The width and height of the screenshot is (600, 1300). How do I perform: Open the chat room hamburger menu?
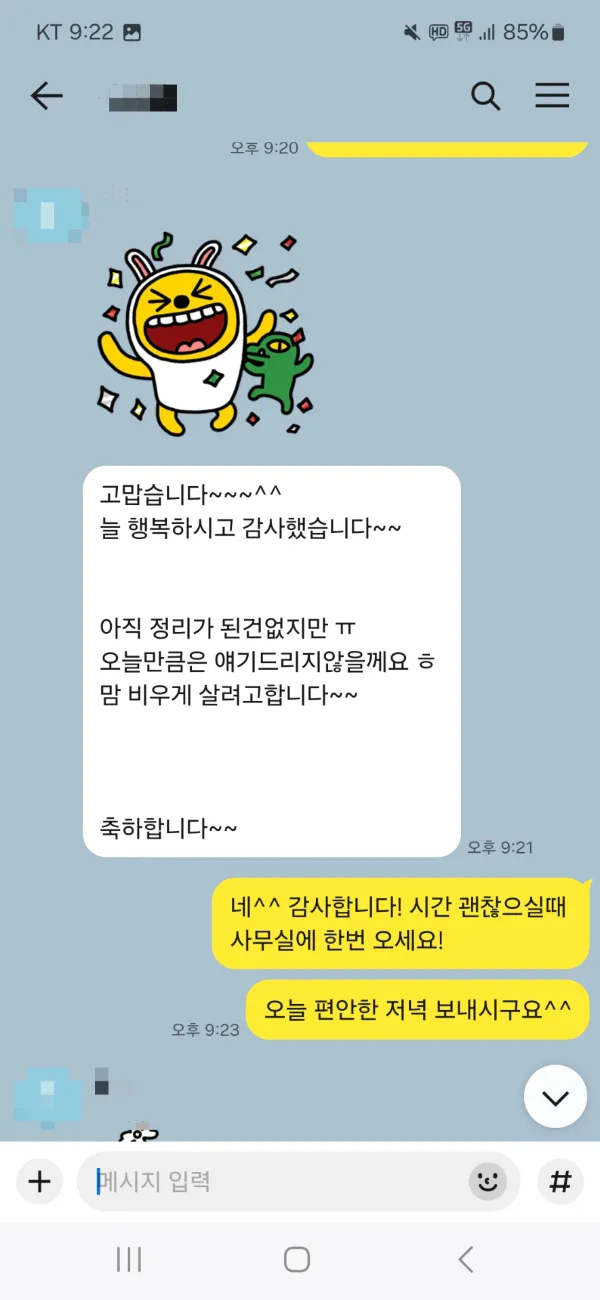point(552,96)
